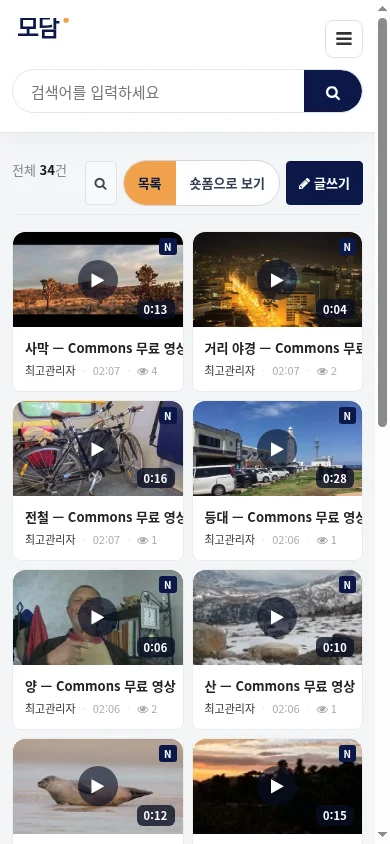
Task: Tap the 글쓰기 write button
Action: pyautogui.click(x=324, y=183)
